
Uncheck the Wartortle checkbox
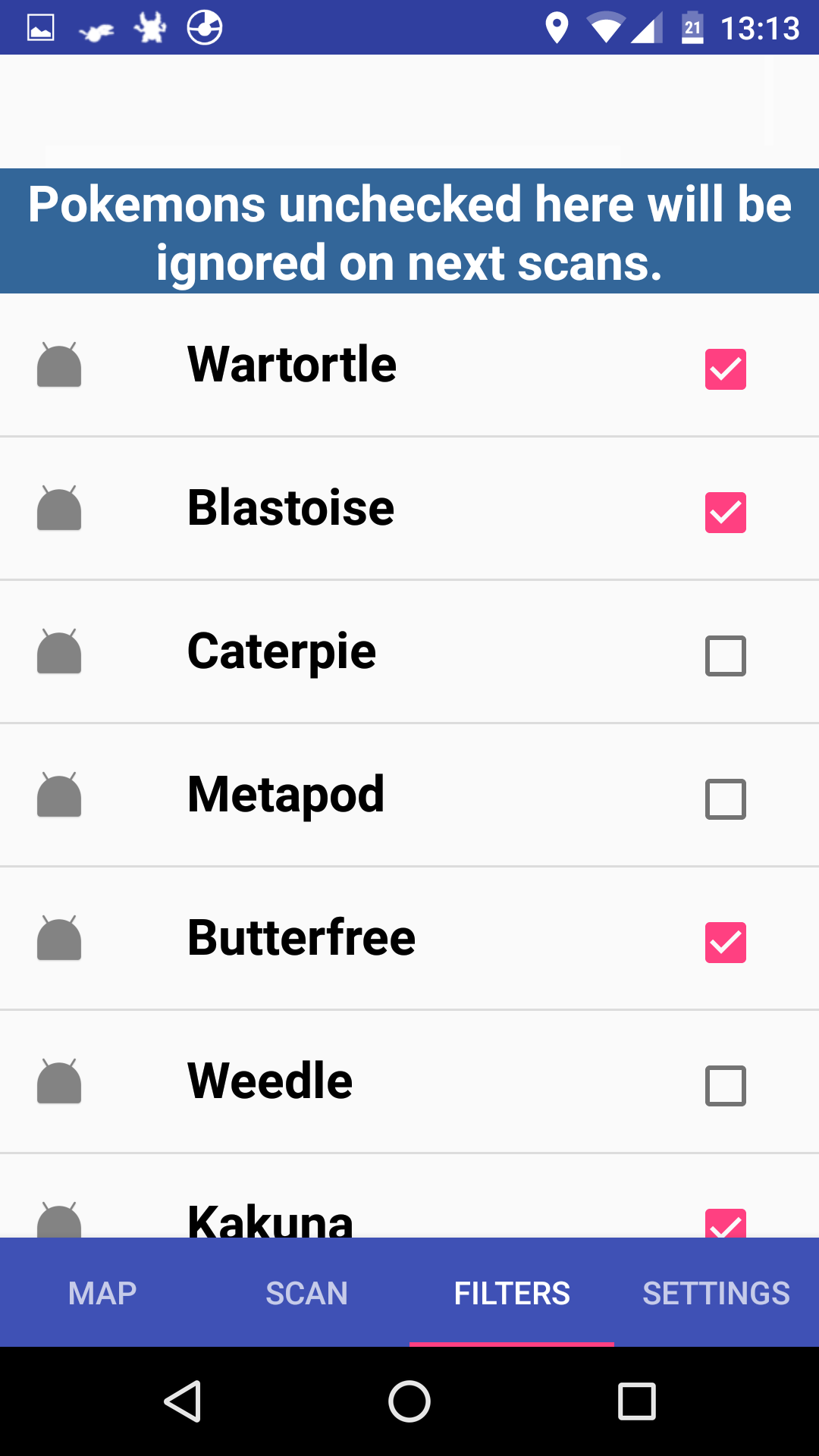tap(726, 369)
